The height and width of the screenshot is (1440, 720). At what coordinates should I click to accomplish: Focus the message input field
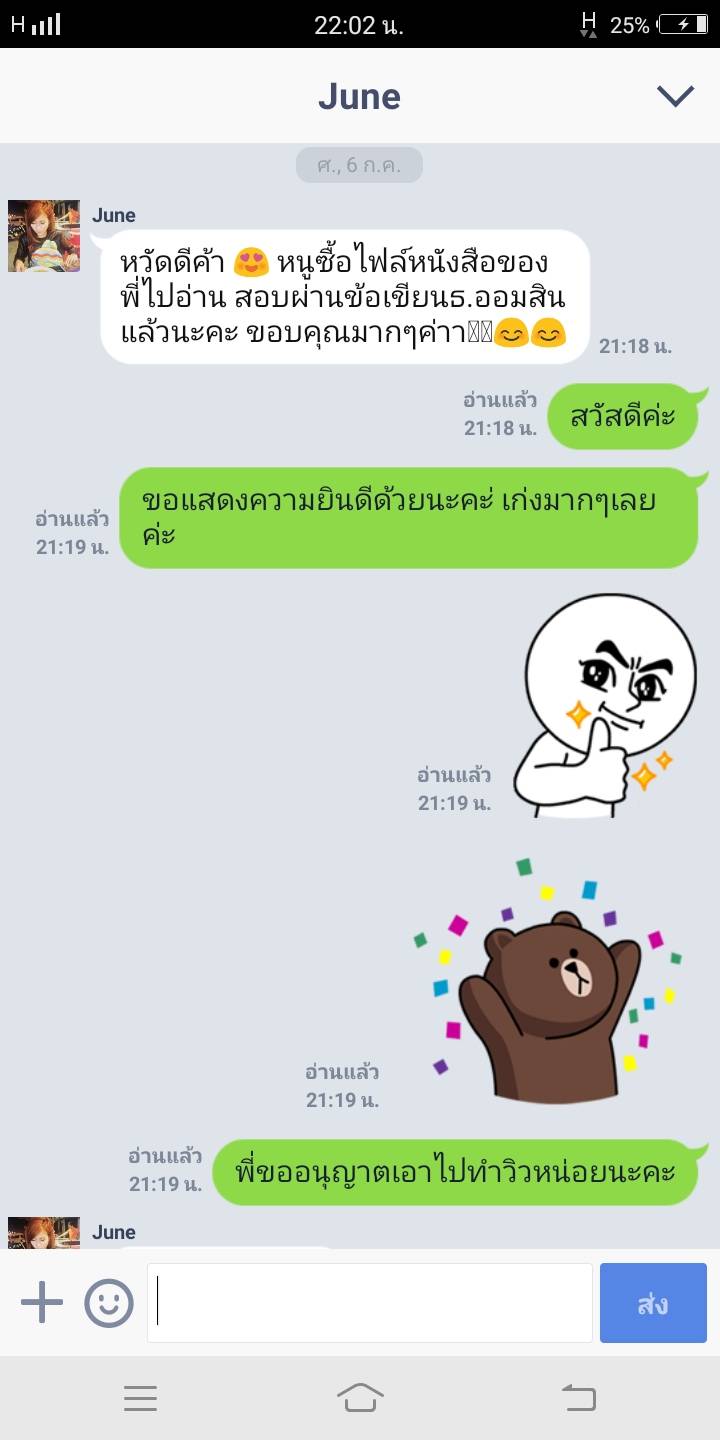point(370,1303)
